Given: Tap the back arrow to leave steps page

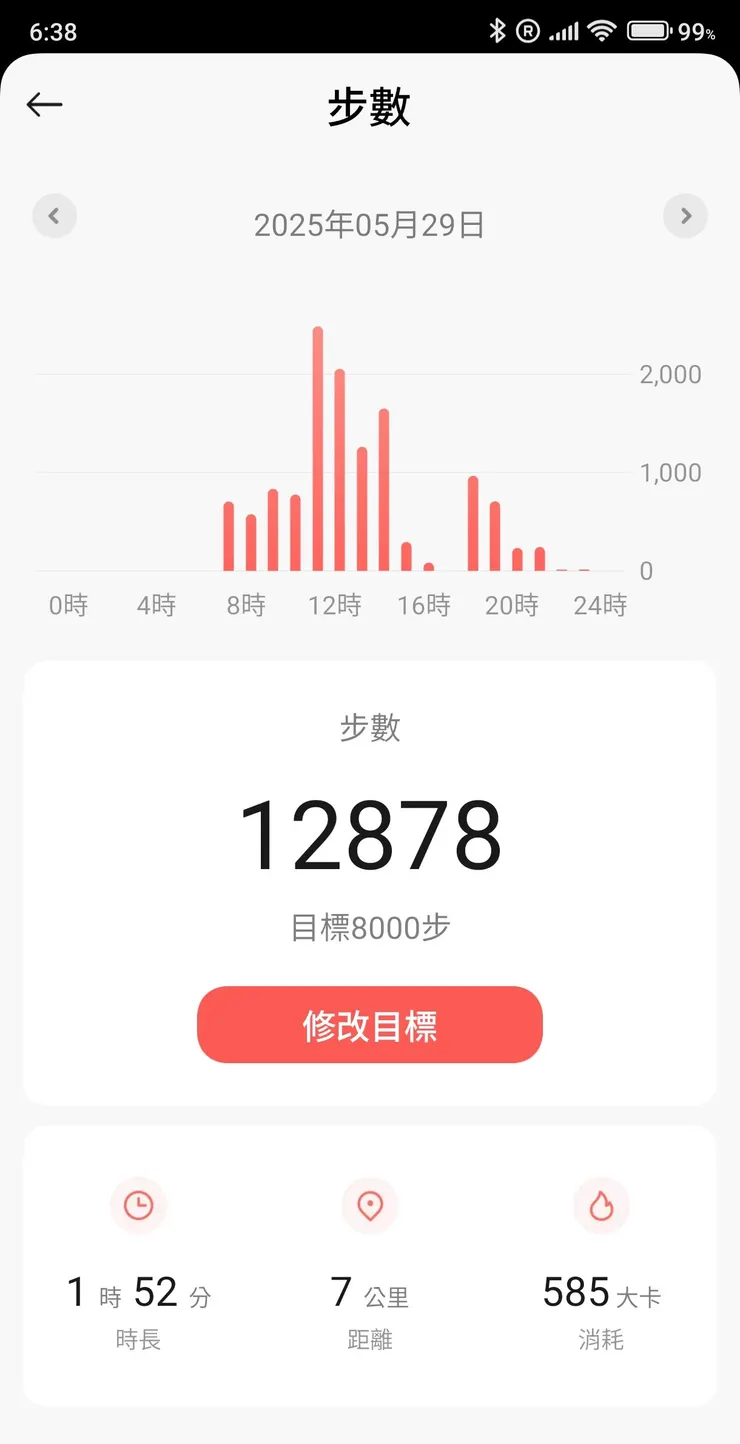Looking at the screenshot, I should click(44, 104).
